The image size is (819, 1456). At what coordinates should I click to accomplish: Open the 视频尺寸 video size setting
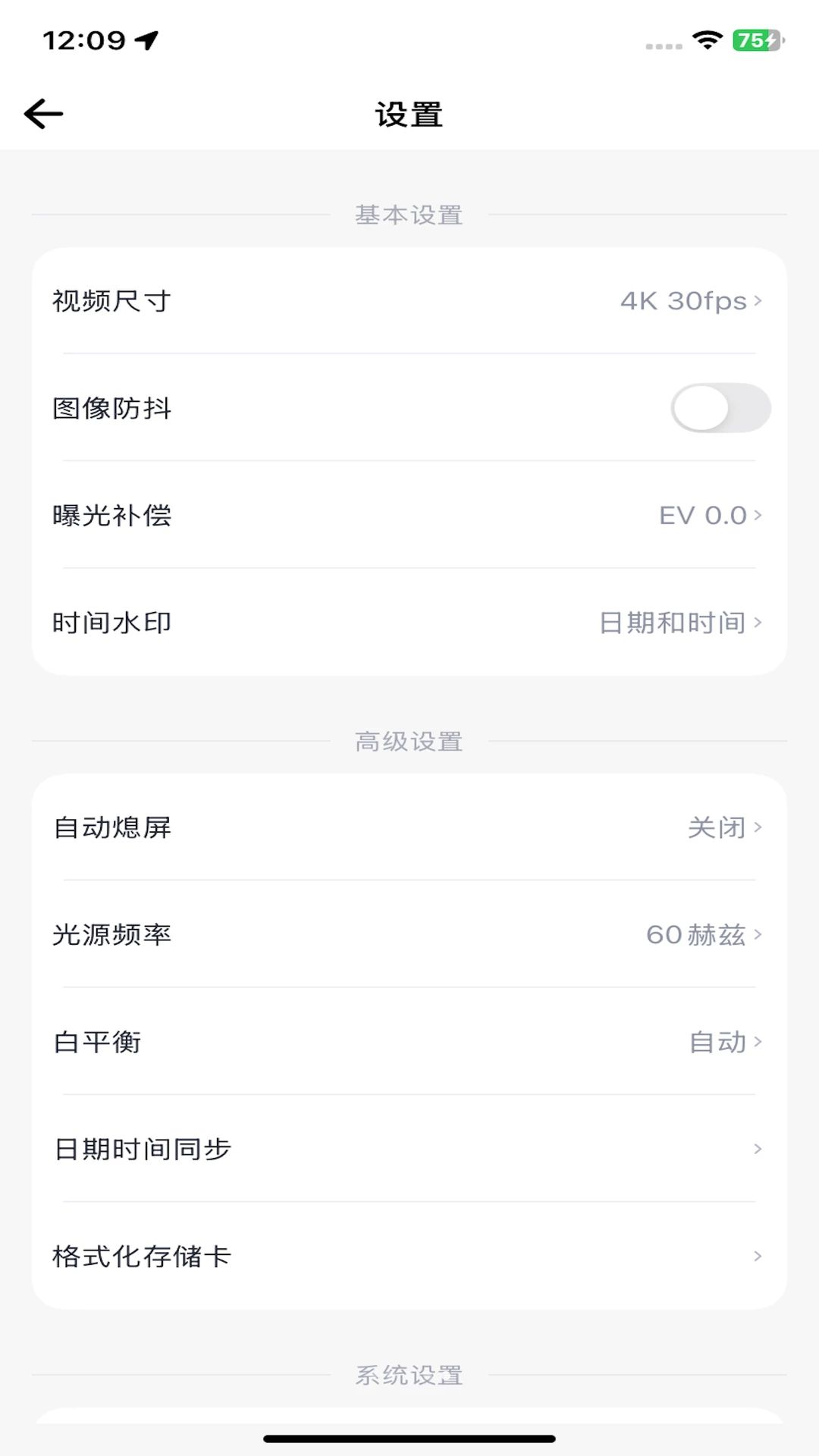click(409, 301)
